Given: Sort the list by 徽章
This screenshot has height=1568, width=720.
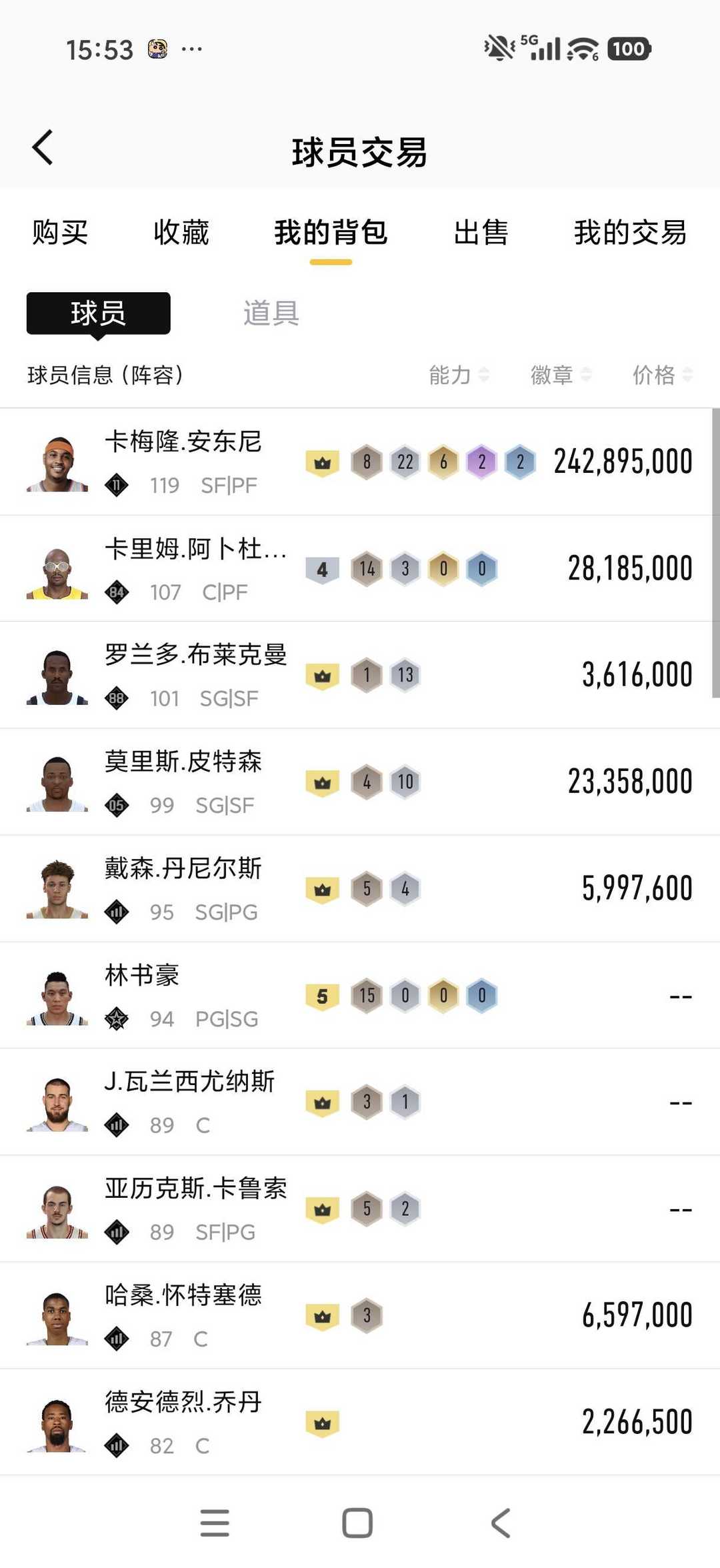Looking at the screenshot, I should (x=560, y=375).
